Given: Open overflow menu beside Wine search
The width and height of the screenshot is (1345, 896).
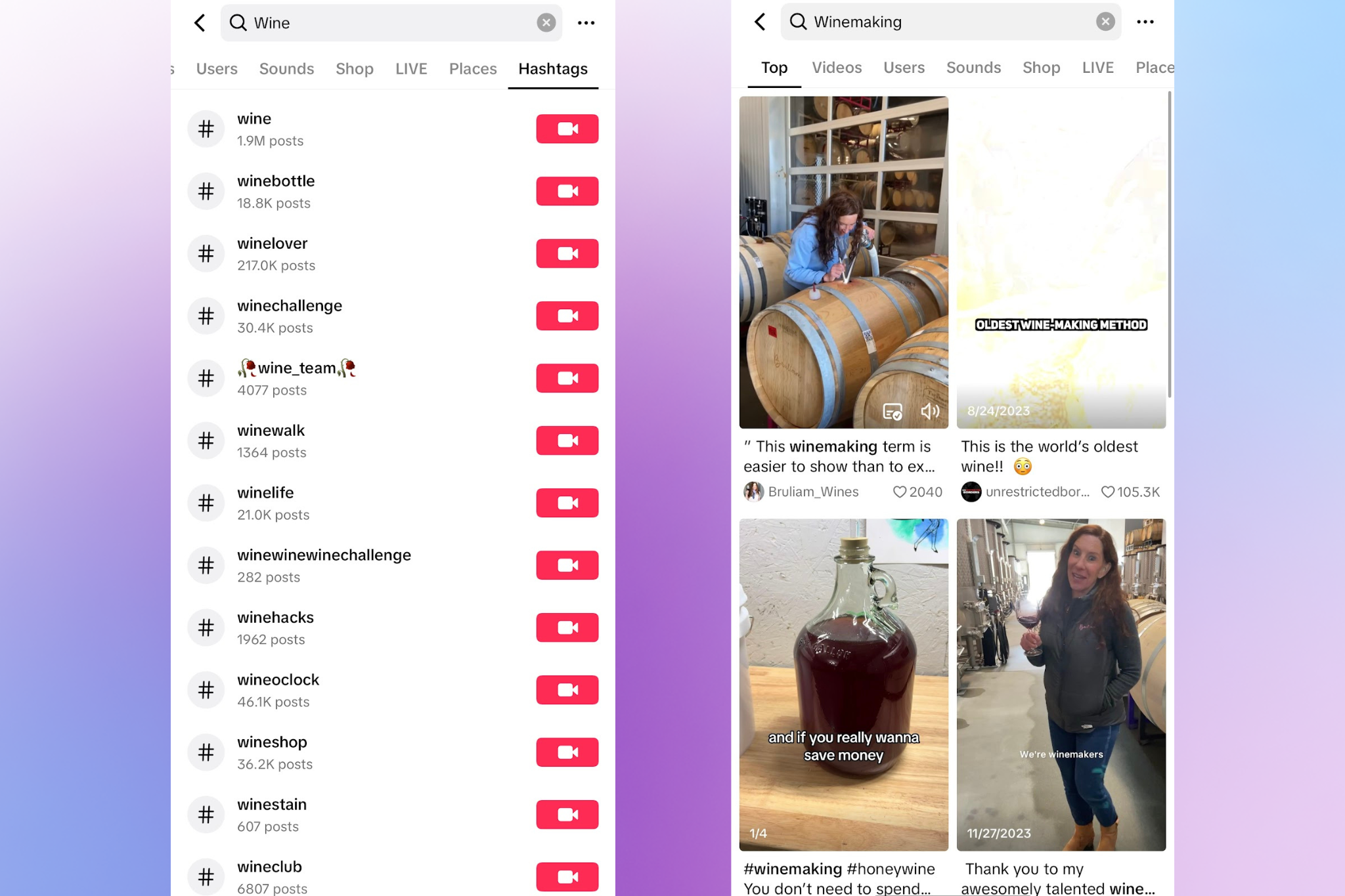Looking at the screenshot, I should pos(586,23).
